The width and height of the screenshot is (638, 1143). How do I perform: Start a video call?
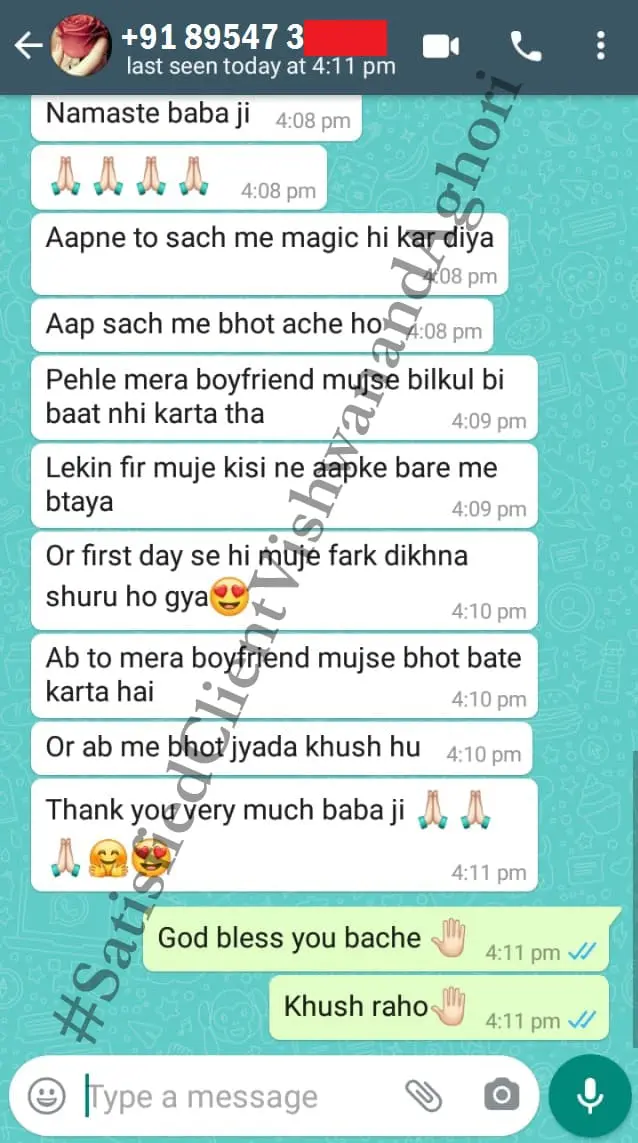coord(440,46)
